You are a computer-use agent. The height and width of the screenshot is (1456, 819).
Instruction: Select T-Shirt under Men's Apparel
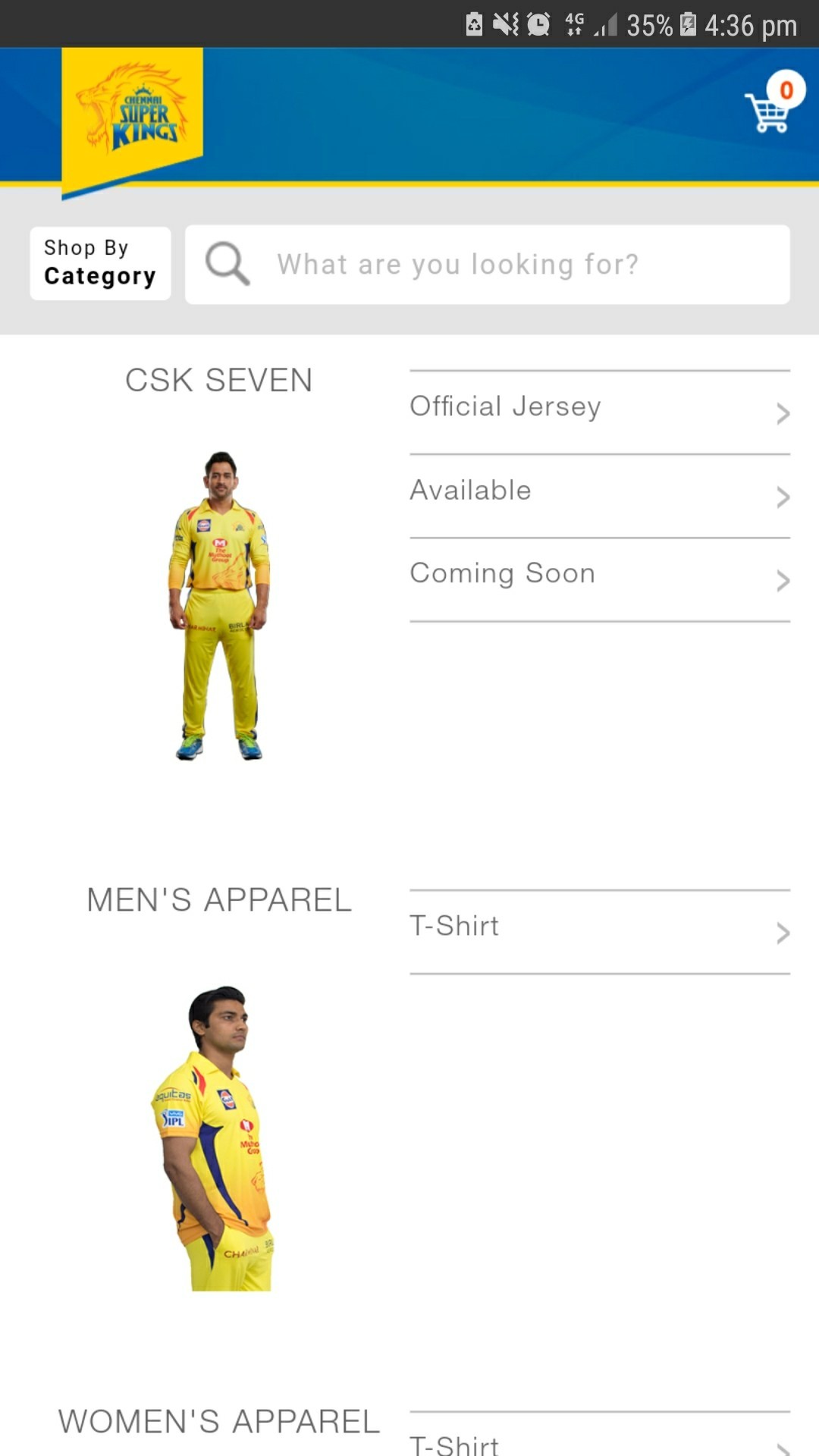(x=599, y=931)
